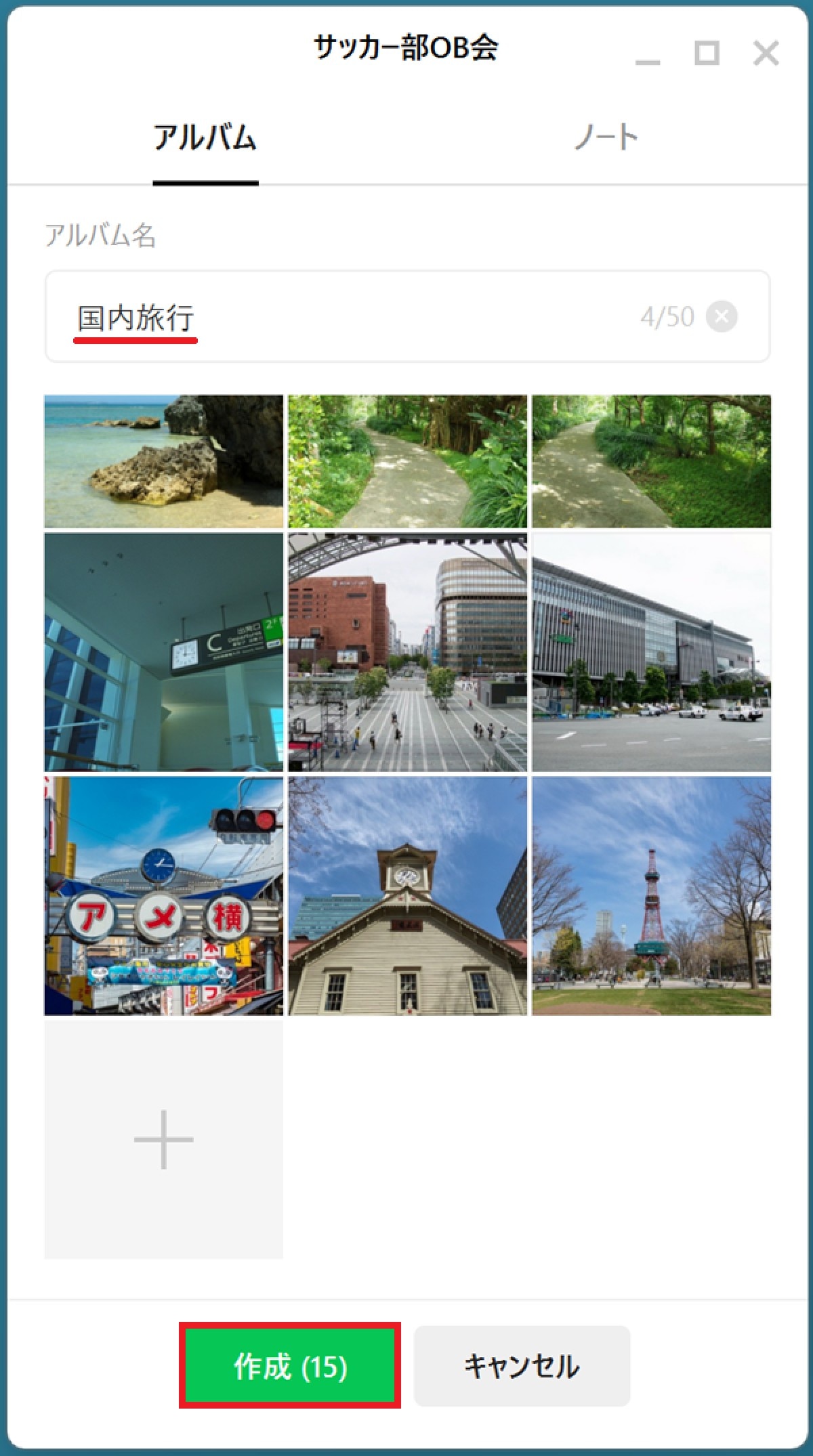813x1456 pixels.
Task: Open the city plaza with pedestrians photo
Action: [x=407, y=651]
